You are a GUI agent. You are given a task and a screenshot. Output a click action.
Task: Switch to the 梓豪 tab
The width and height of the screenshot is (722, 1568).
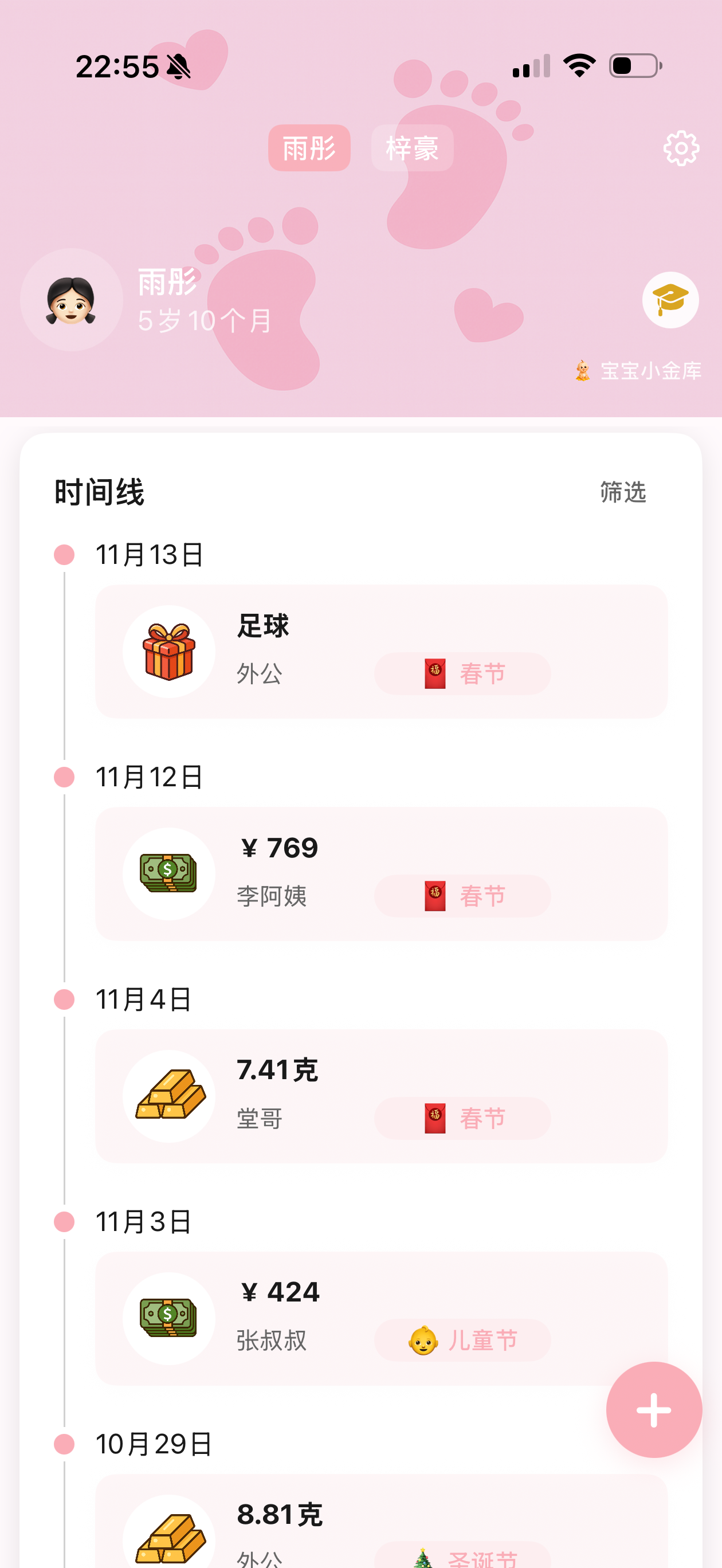click(x=411, y=148)
